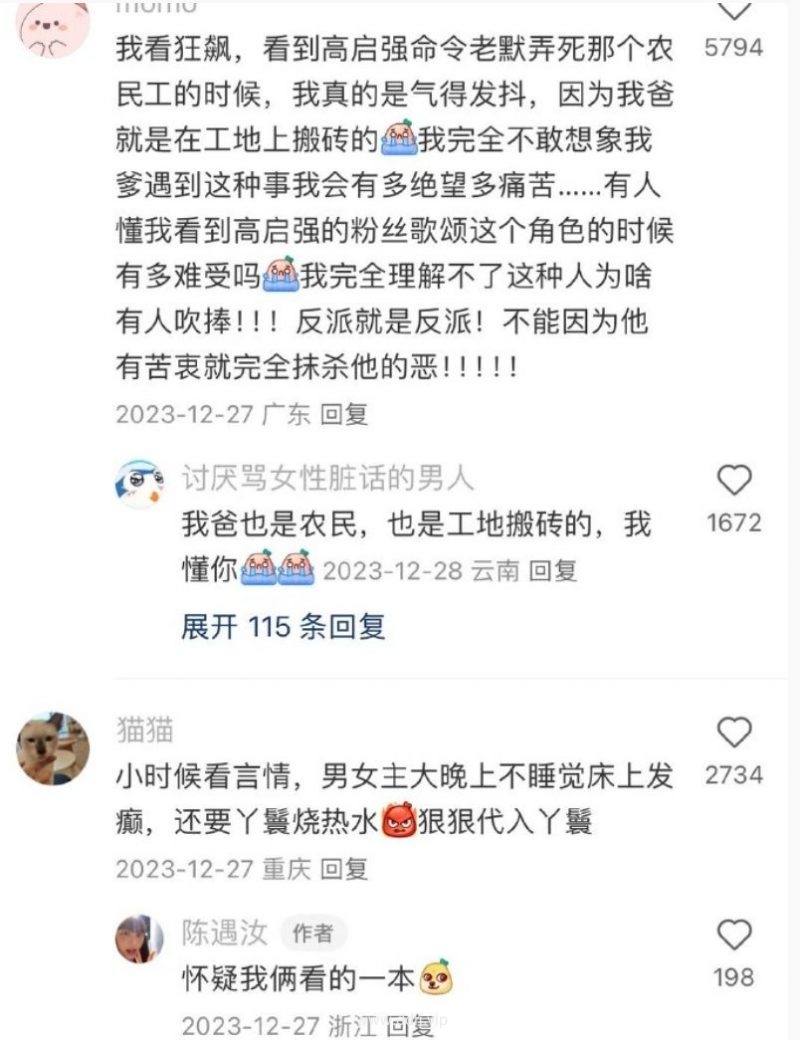800x1040 pixels.
Task: Like momo's comment about 狂飙
Action: point(734,12)
